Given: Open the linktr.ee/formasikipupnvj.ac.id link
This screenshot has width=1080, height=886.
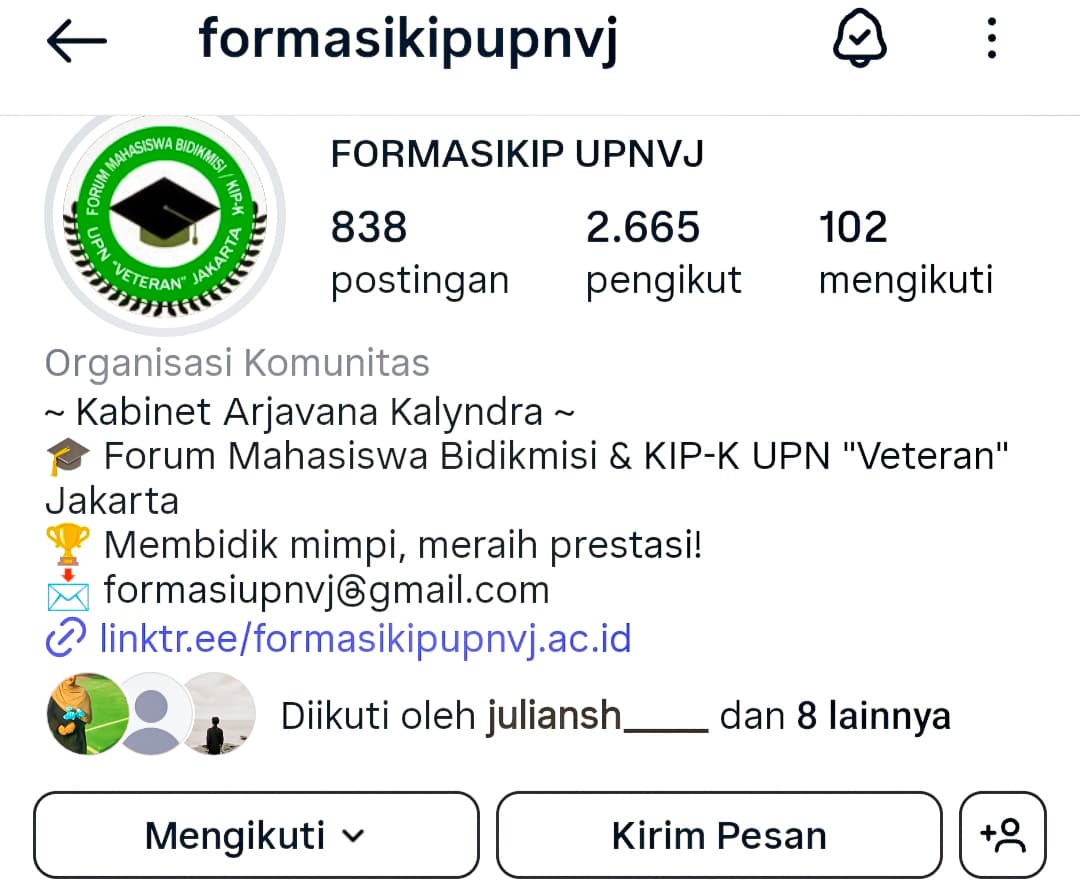Looking at the screenshot, I should pyautogui.click(x=365, y=638).
